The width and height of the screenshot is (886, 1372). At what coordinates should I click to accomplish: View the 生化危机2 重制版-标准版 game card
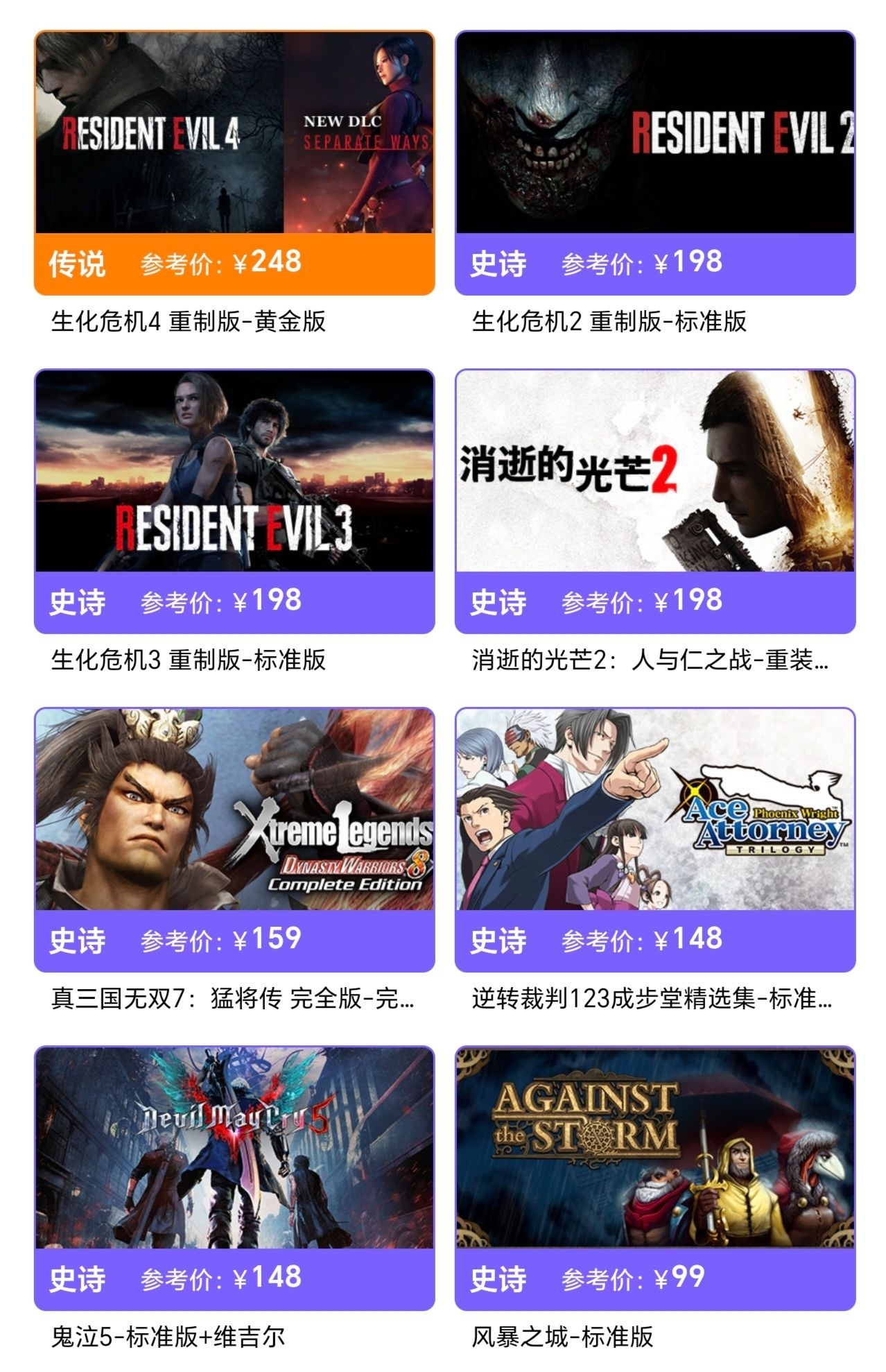pos(655,162)
